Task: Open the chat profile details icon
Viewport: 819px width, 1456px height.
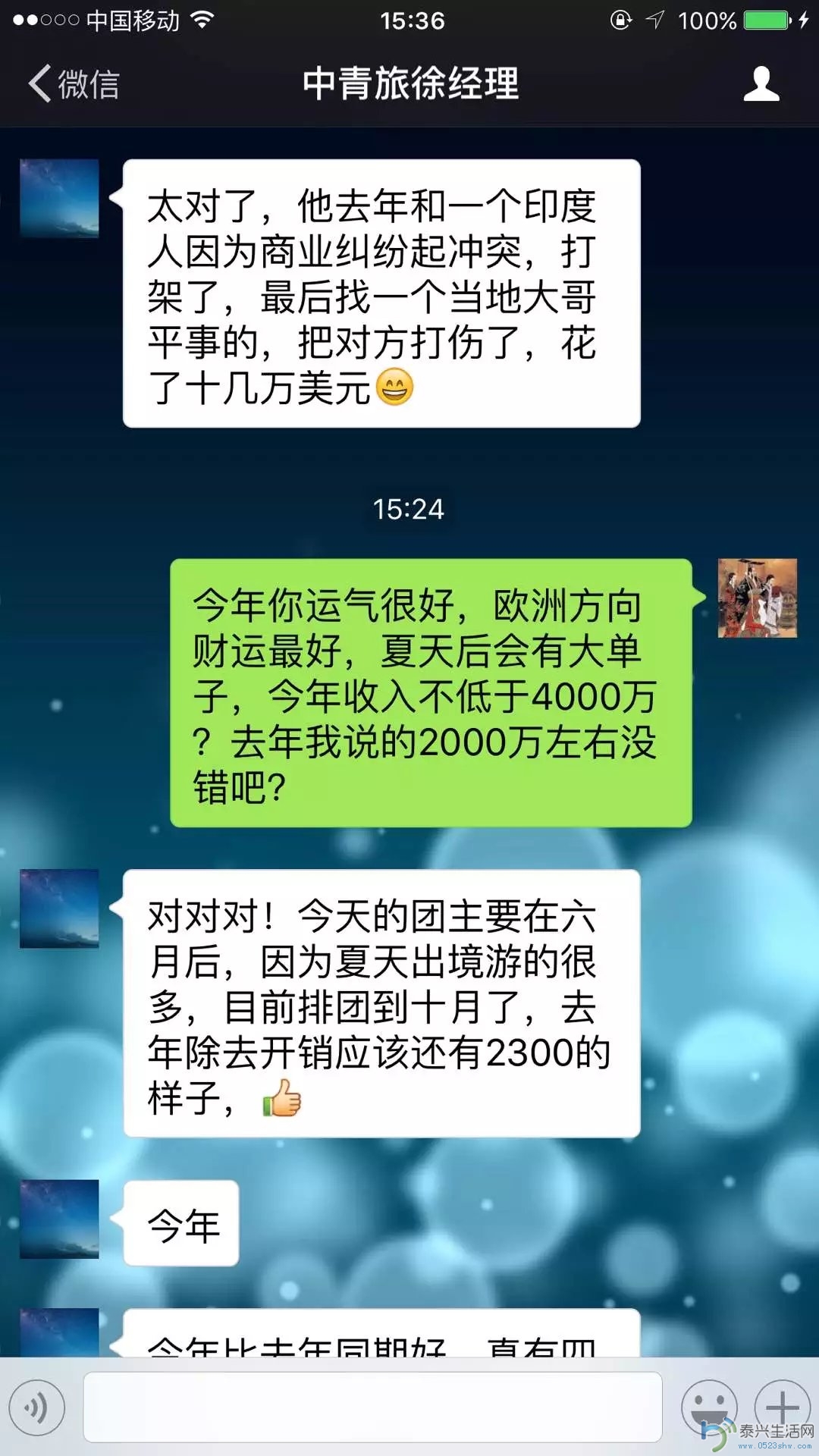Action: (x=761, y=83)
